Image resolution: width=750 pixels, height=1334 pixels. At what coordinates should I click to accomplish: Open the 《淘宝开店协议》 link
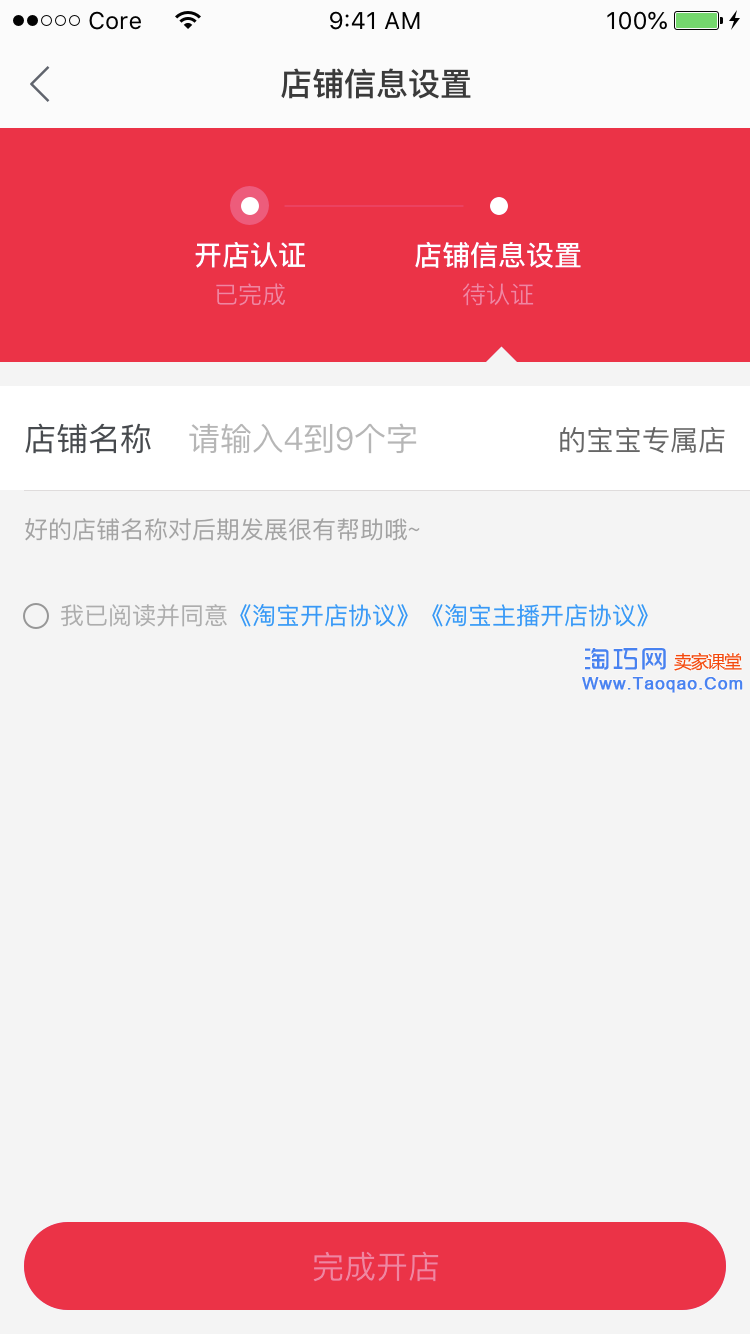323,616
